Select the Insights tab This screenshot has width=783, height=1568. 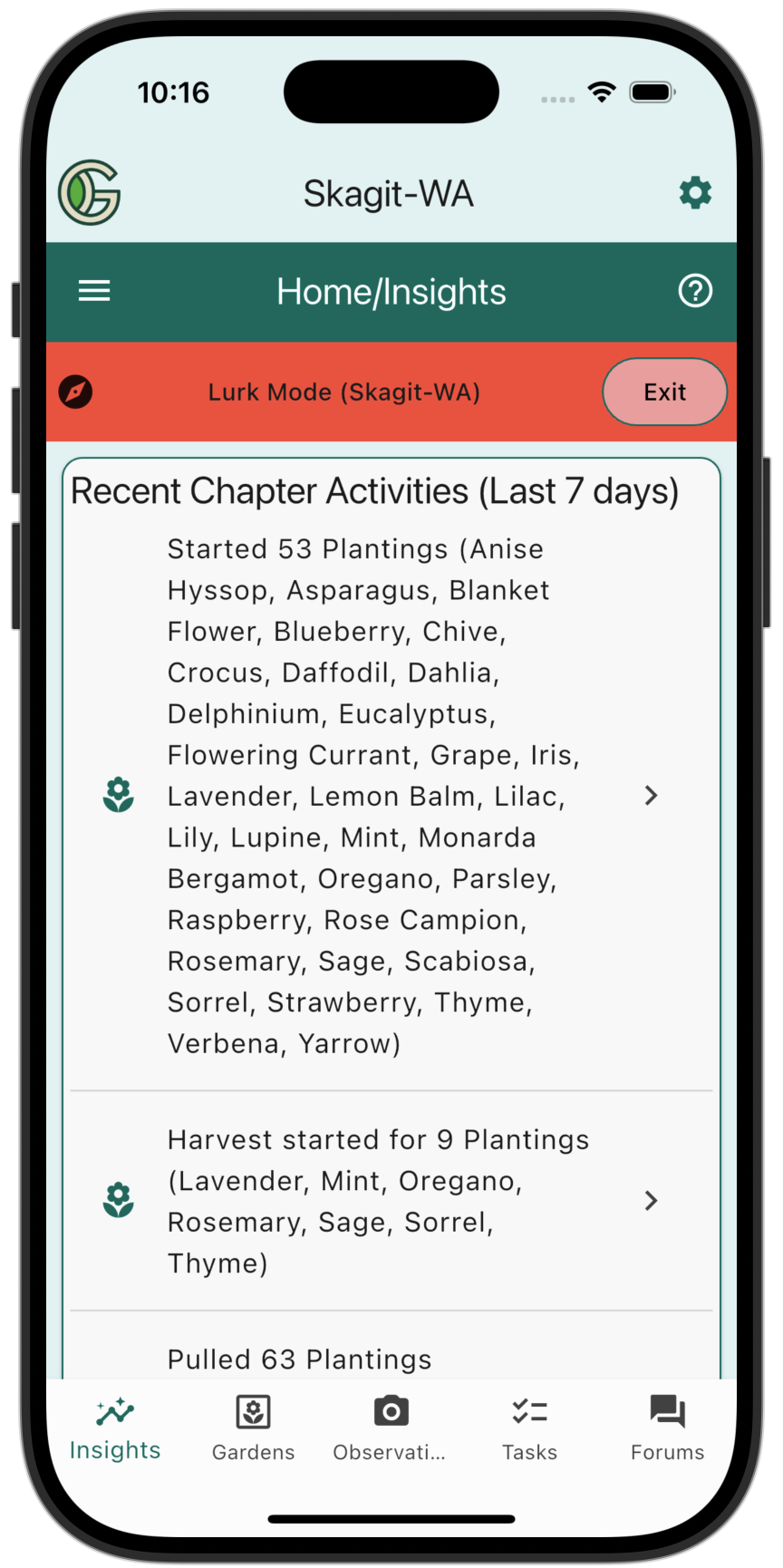click(x=115, y=1428)
